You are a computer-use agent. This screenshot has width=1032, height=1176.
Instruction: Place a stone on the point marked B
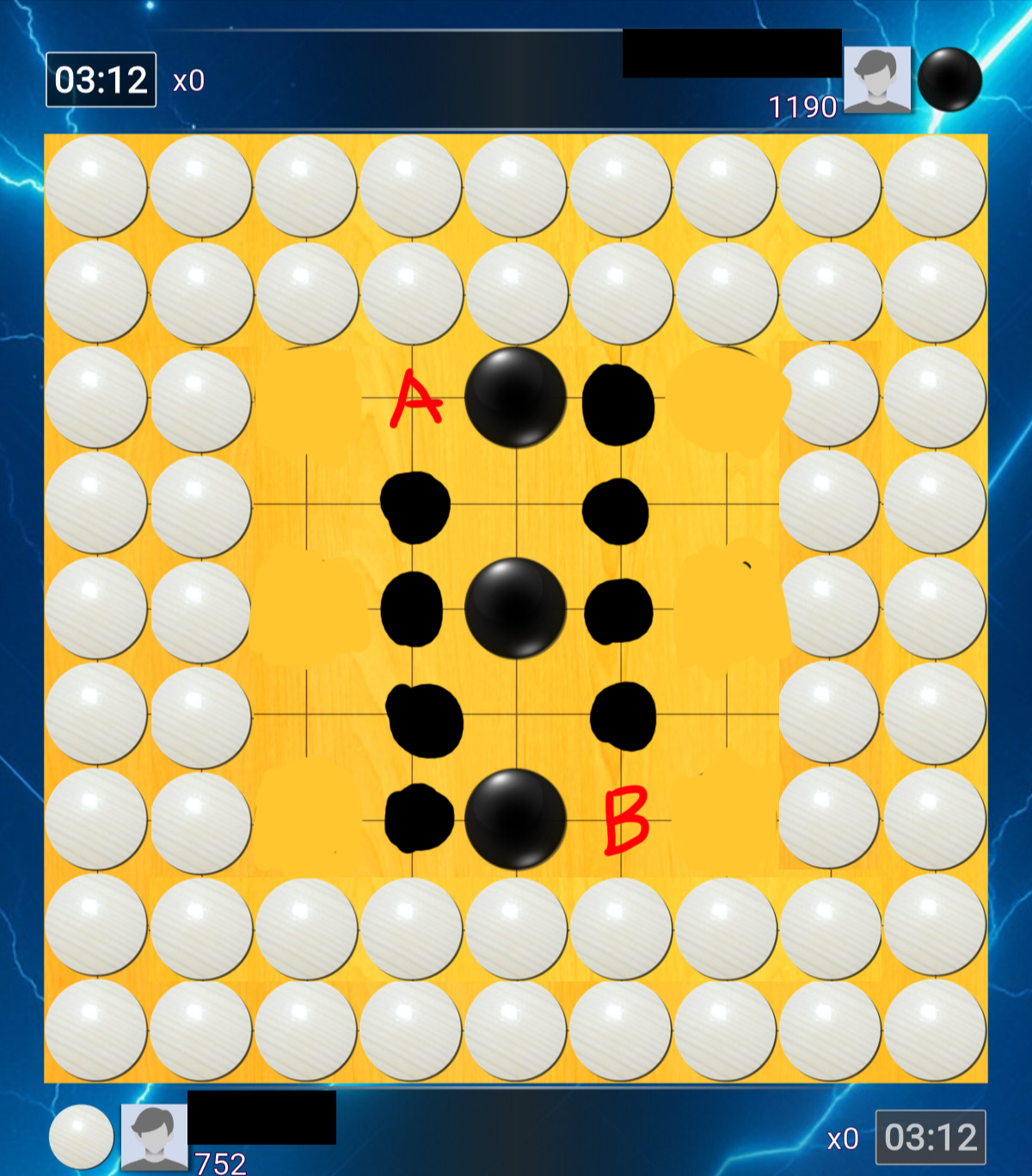pyautogui.click(x=622, y=820)
